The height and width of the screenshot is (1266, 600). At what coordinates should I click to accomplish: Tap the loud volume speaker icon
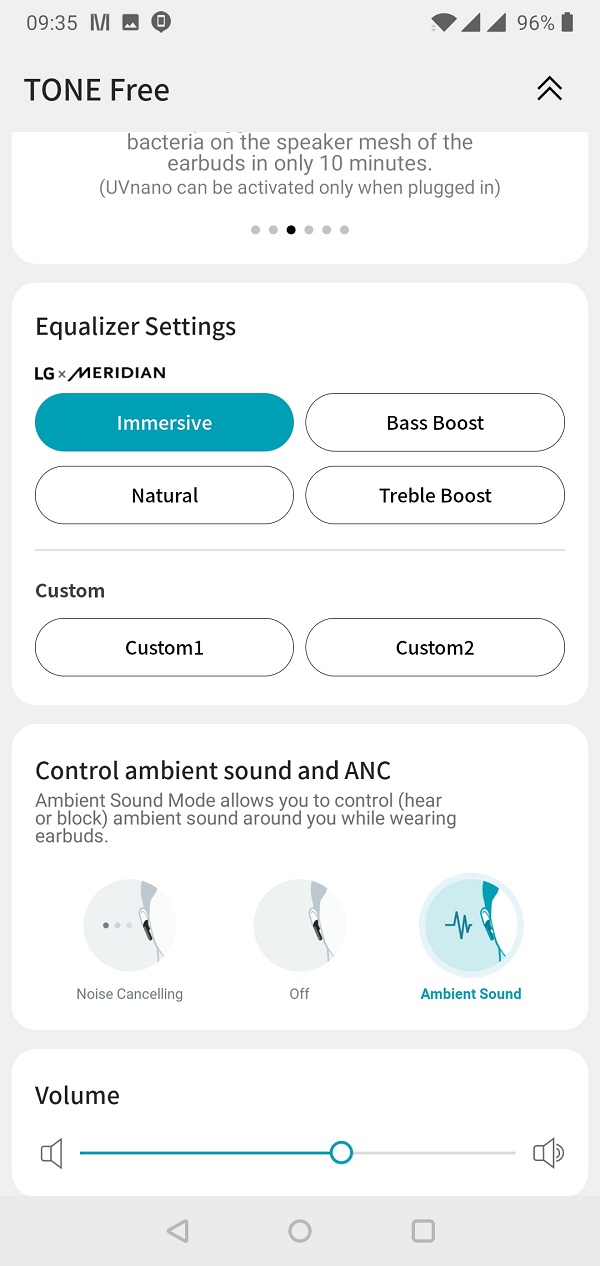click(548, 1154)
